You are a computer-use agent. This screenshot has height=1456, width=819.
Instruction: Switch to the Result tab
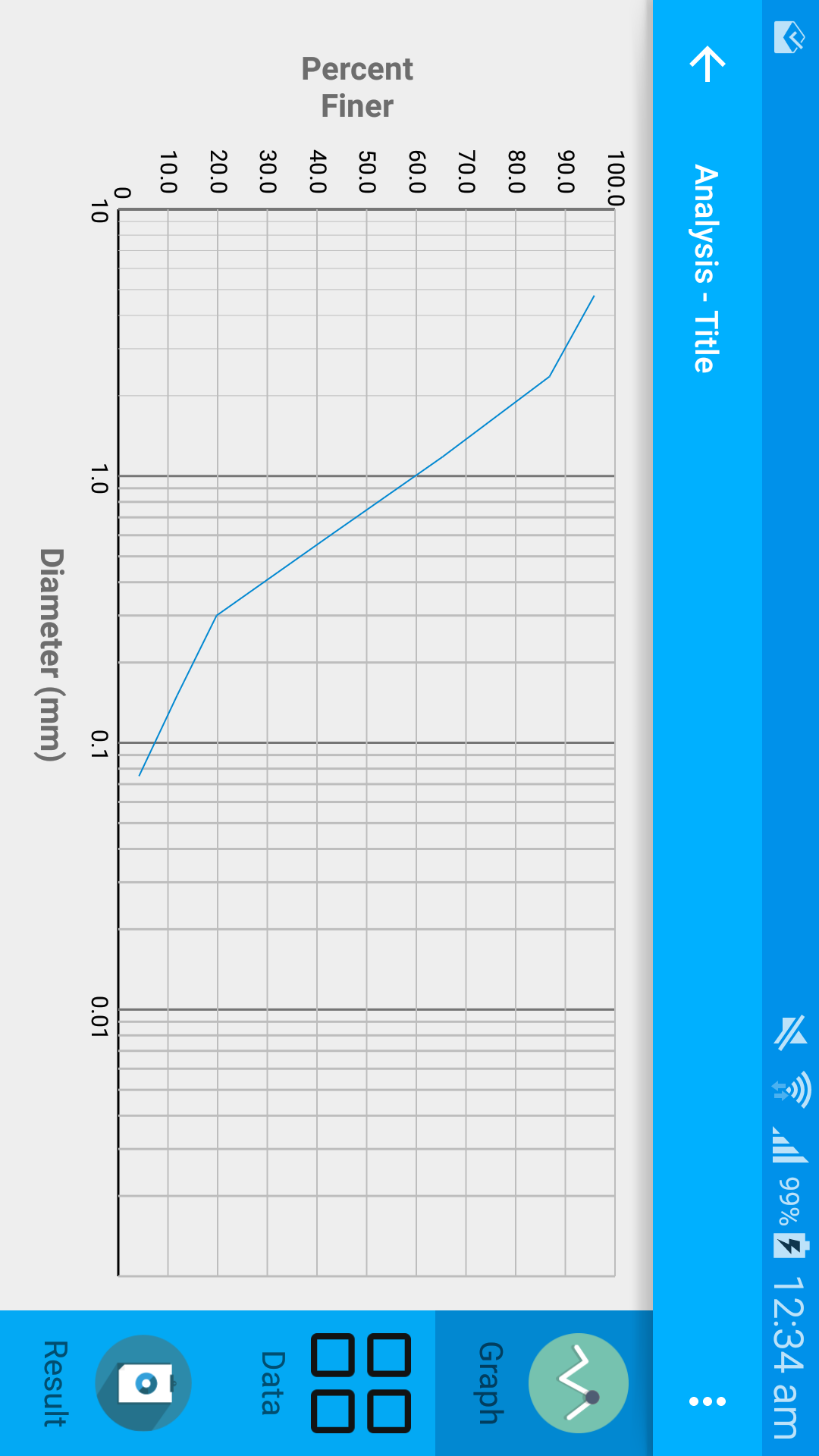[x=108, y=1383]
